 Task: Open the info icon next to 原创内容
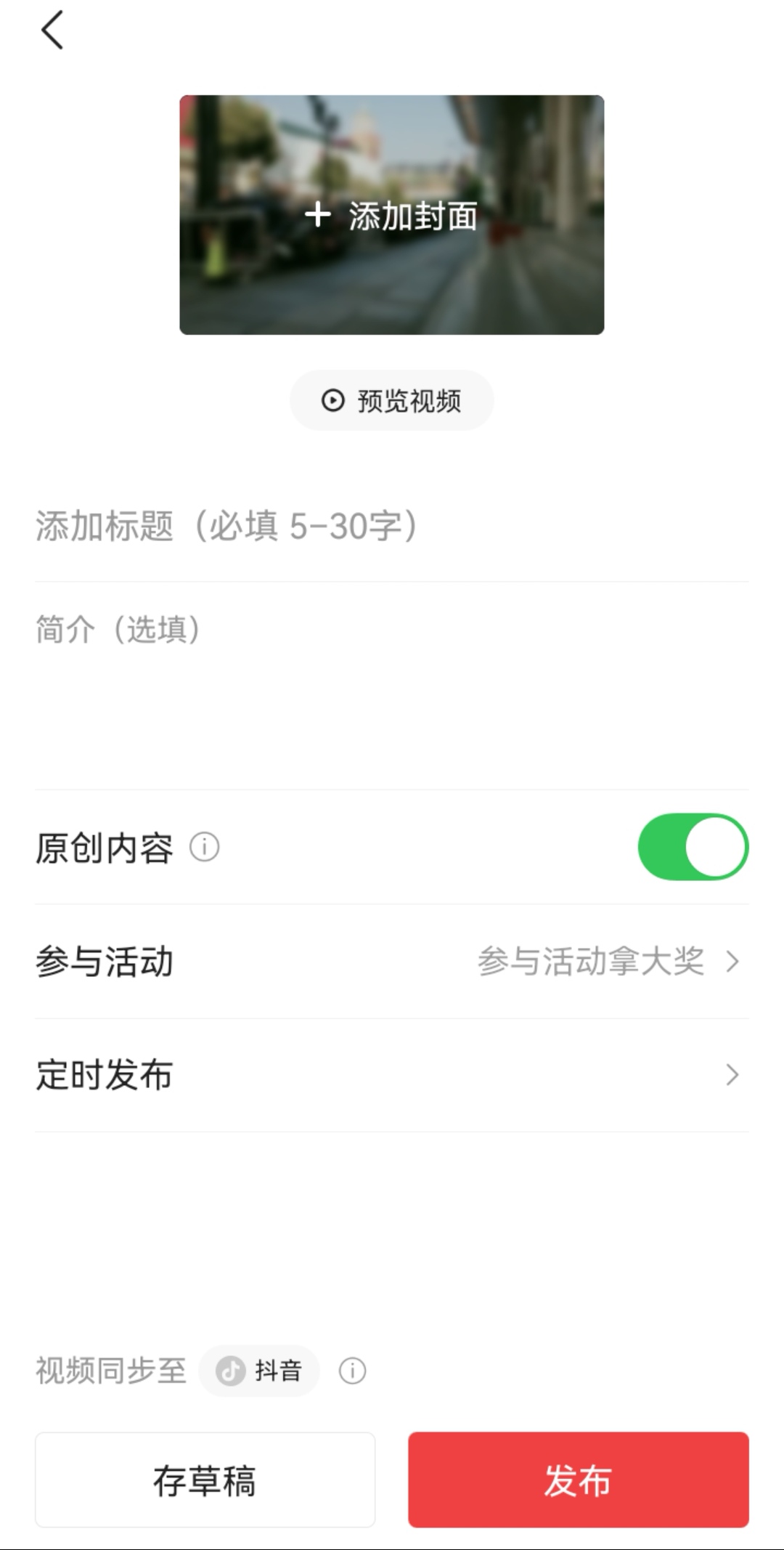[205, 847]
